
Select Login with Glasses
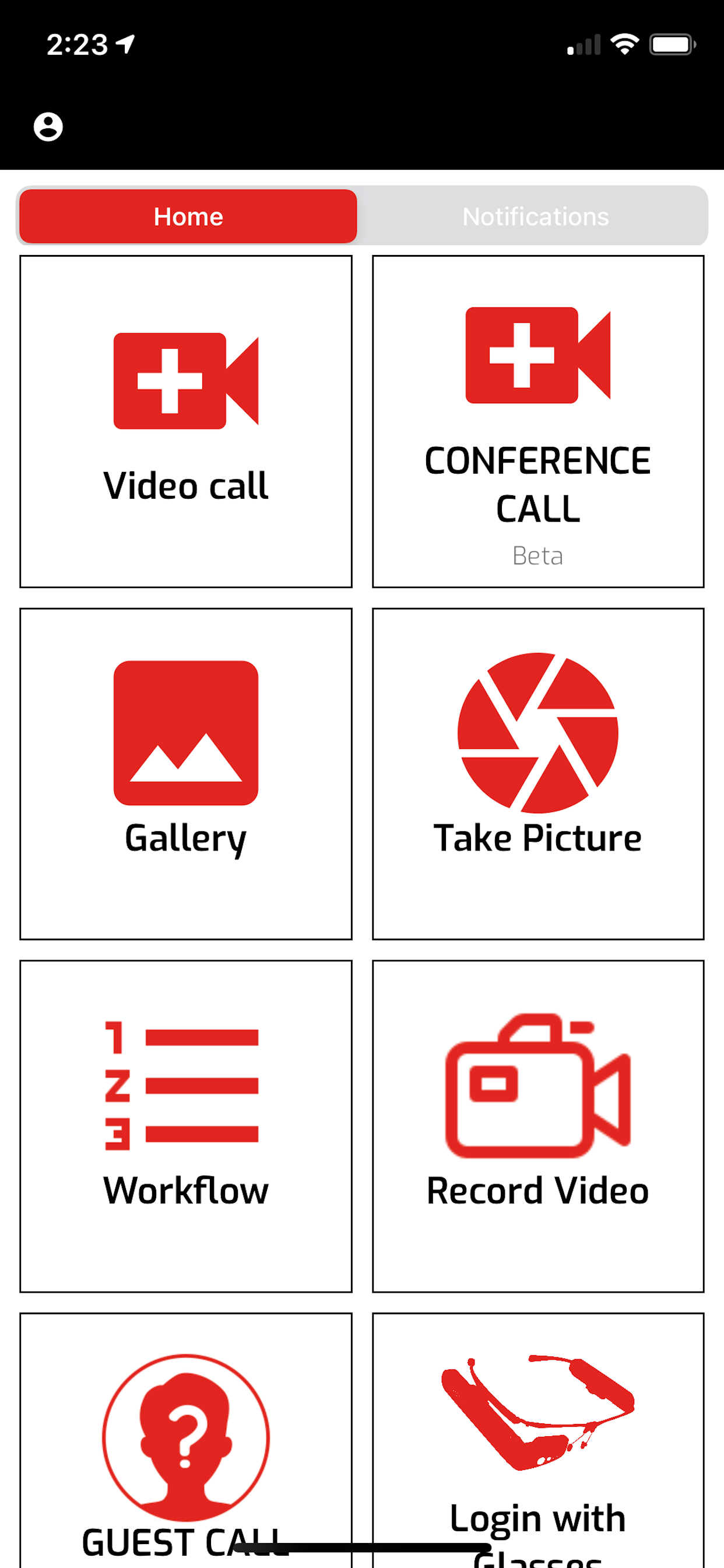click(x=538, y=1440)
